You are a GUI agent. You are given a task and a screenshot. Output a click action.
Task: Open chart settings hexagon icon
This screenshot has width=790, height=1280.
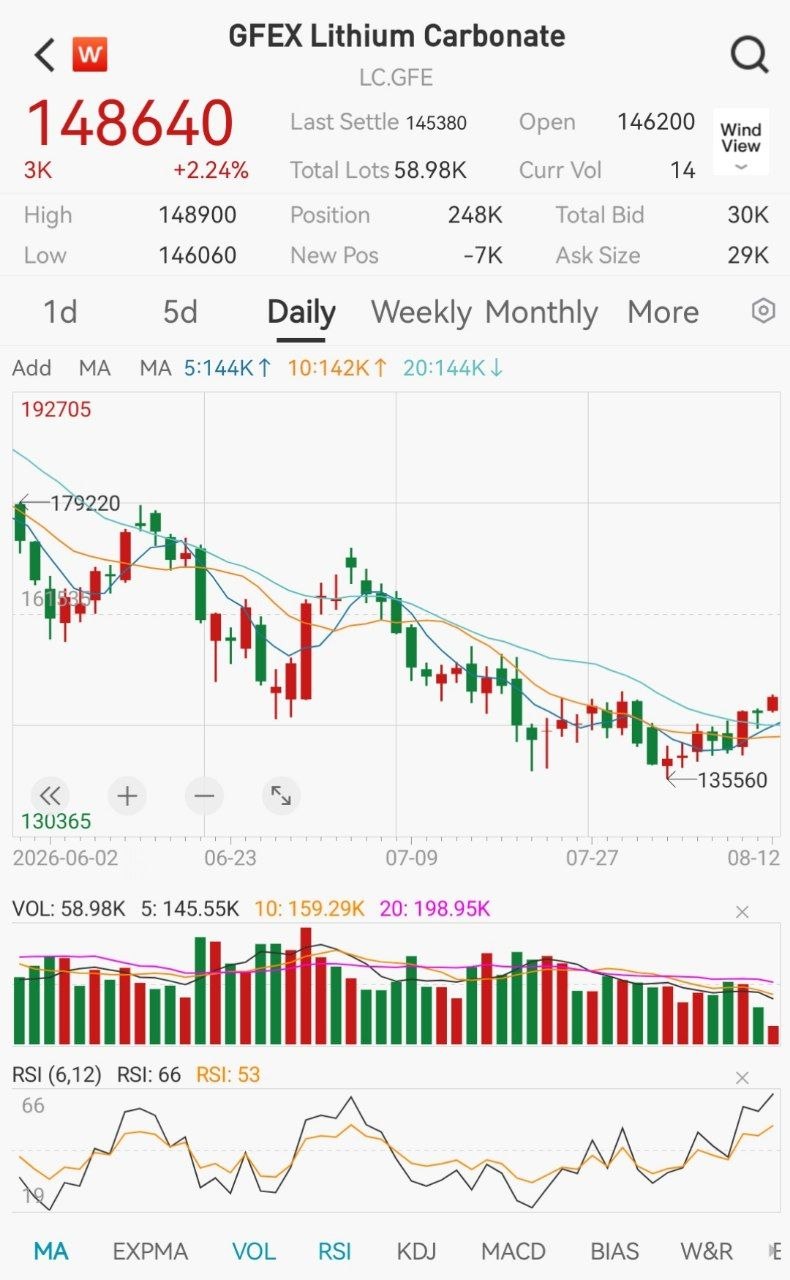coord(763,311)
